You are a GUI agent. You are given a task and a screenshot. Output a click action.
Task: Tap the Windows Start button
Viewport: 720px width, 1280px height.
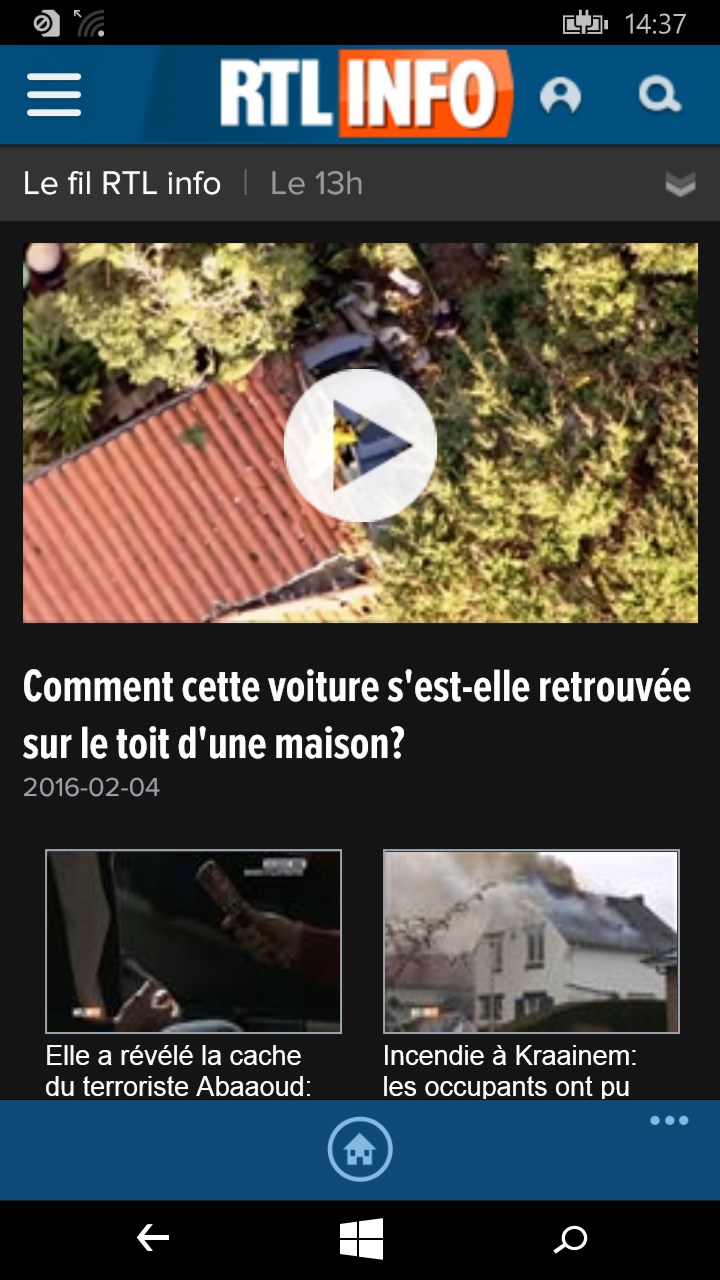pyautogui.click(x=361, y=1239)
